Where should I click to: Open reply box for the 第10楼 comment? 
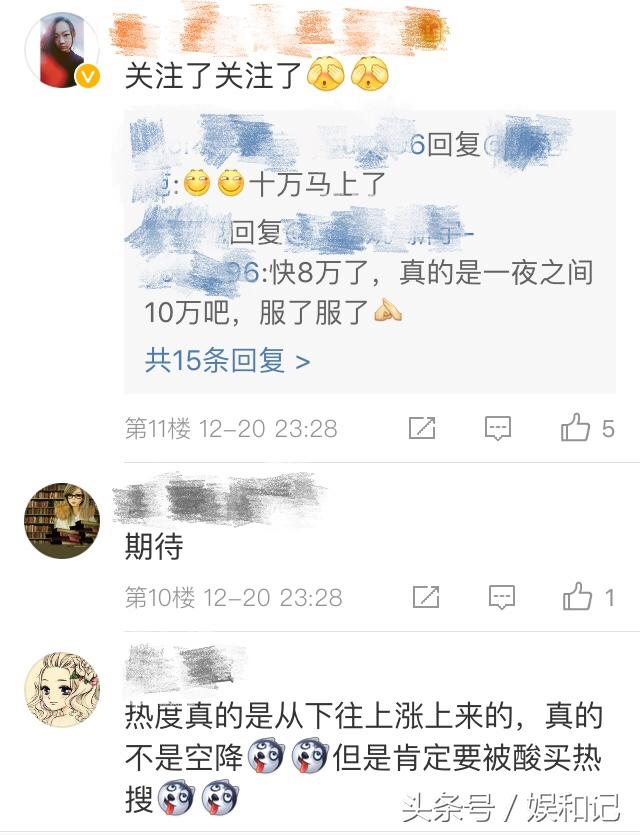coord(500,597)
